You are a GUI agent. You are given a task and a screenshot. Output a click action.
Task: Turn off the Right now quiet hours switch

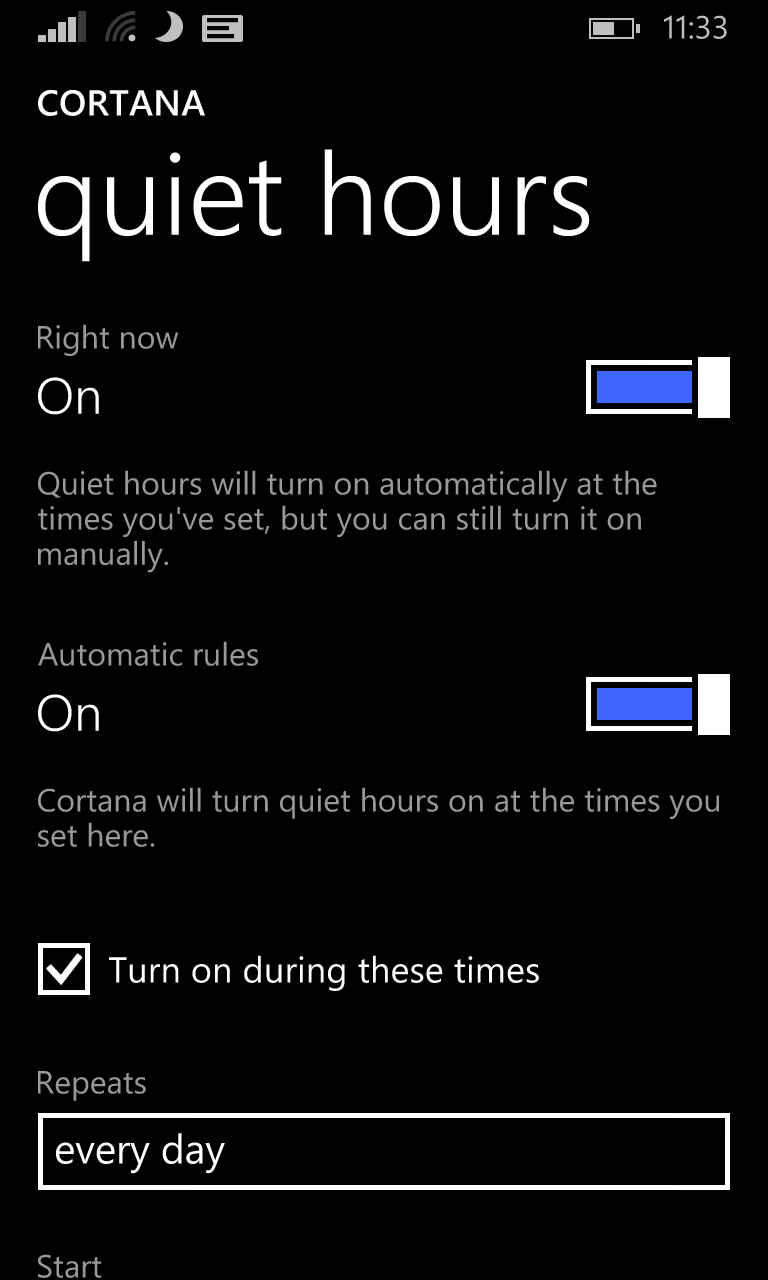(x=657, y=387)
